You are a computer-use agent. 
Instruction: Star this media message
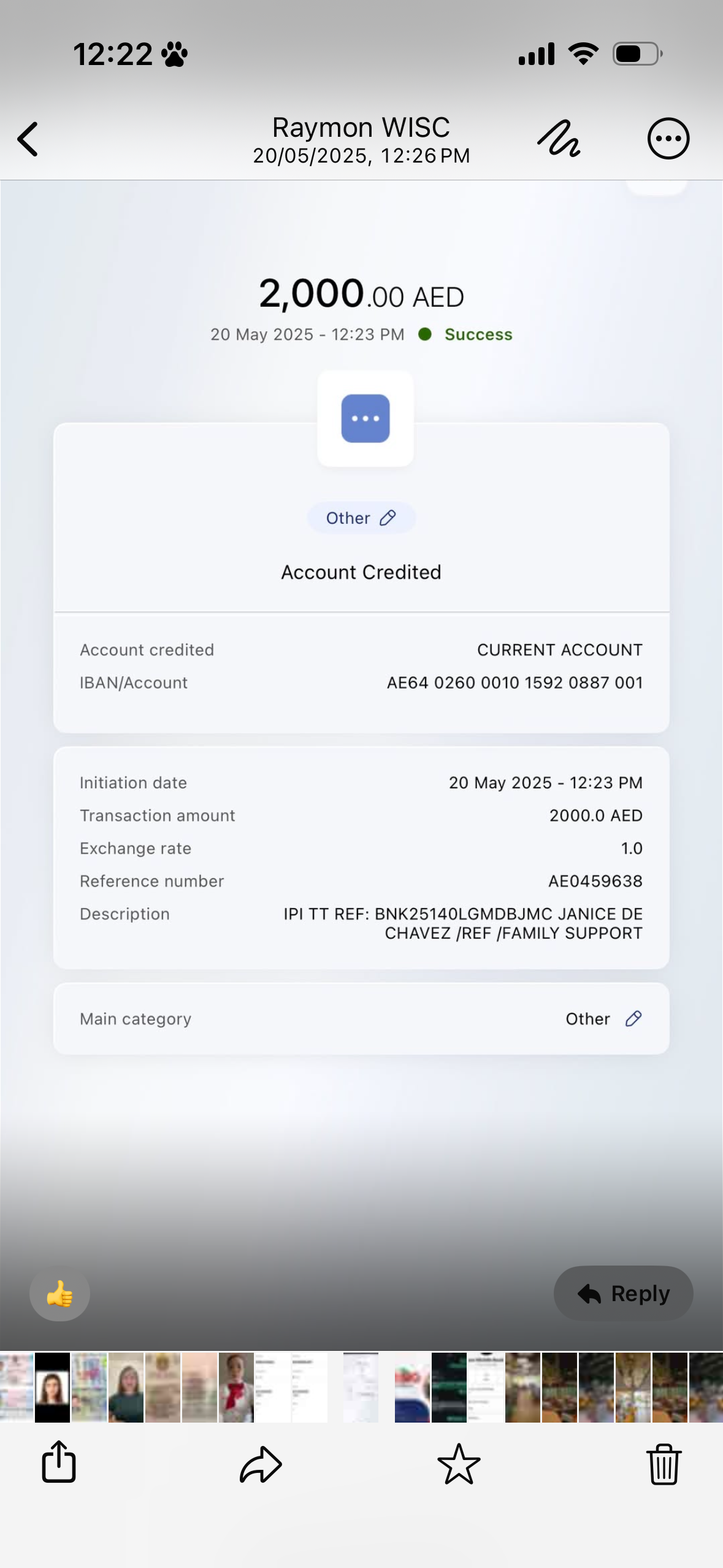(459, 1464)
